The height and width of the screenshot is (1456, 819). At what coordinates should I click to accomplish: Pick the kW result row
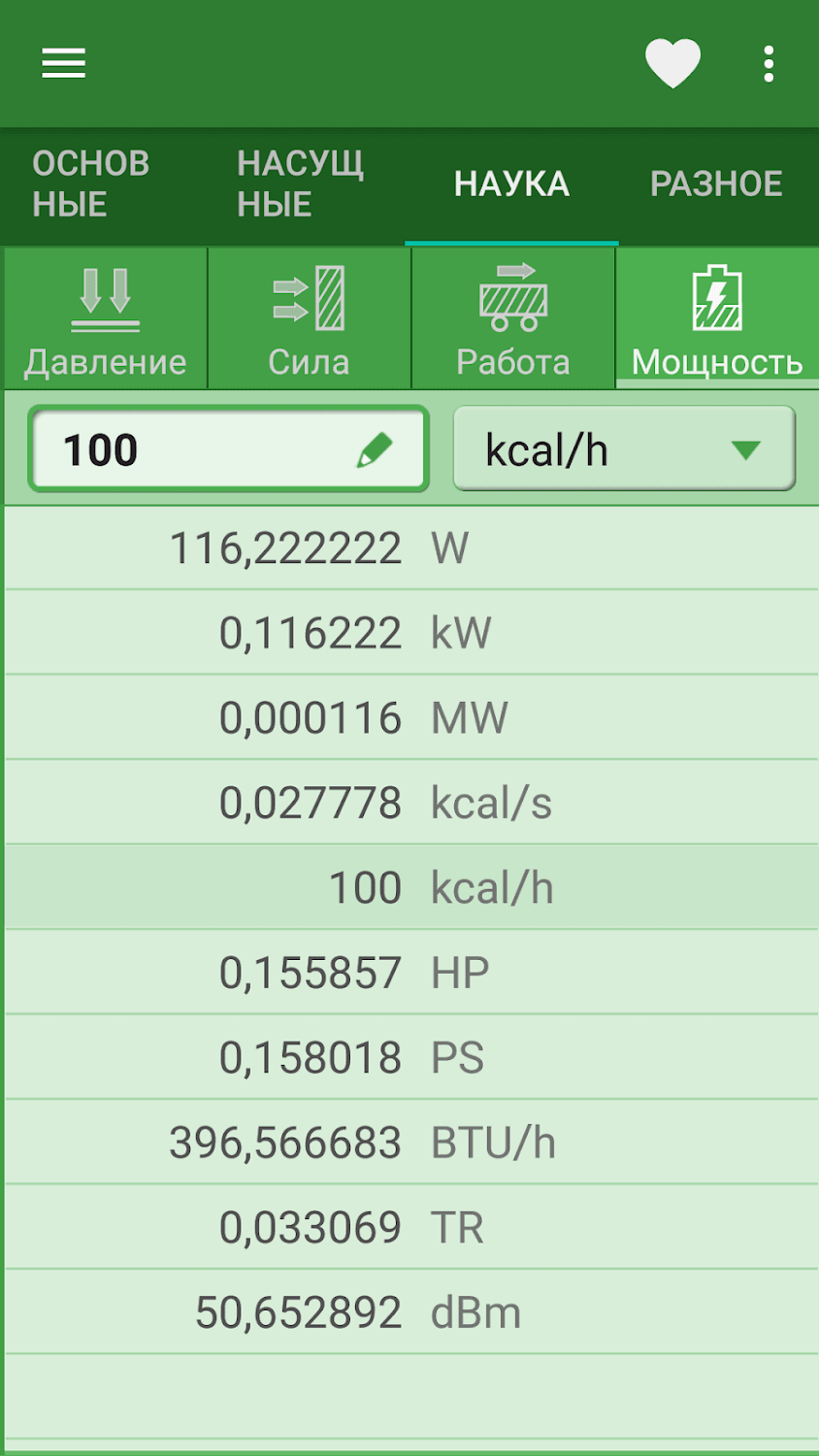point(411,633)
